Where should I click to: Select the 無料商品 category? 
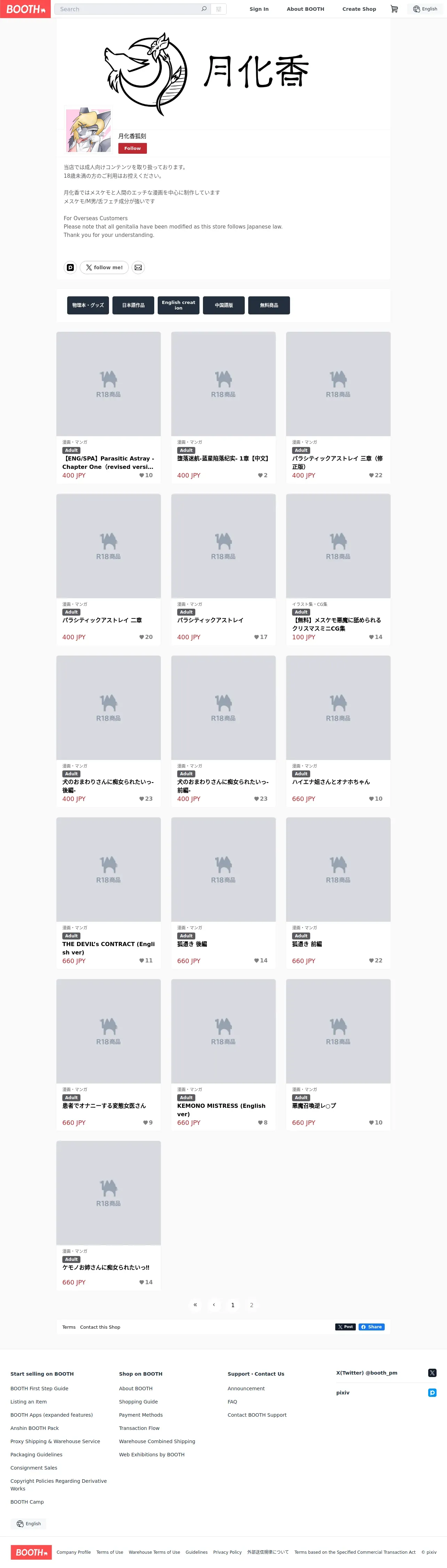pyautogui.click(x=269, y=305)
